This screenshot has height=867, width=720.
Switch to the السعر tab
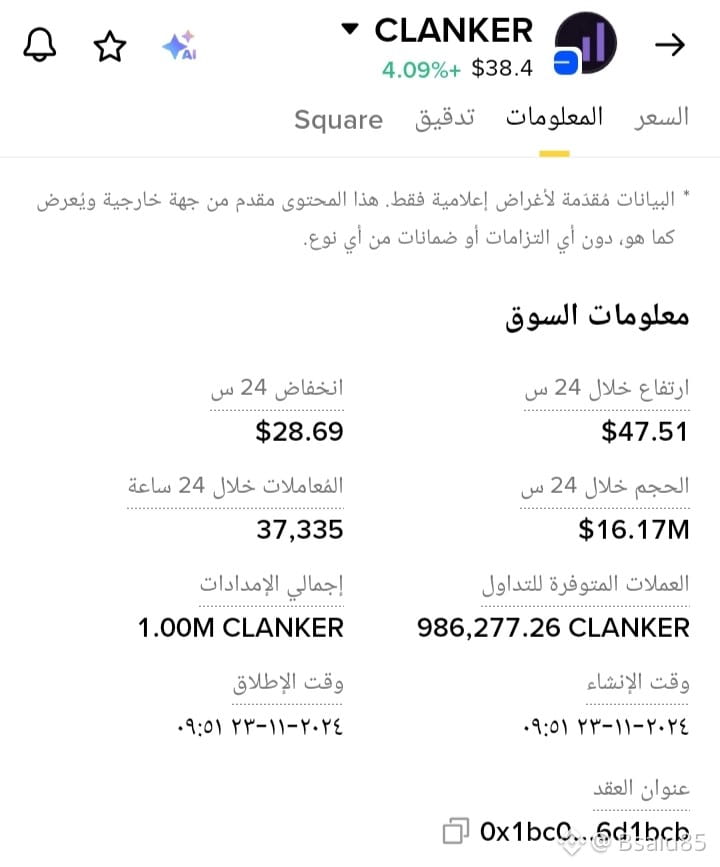pyautogui.click(x=661, y=118)
